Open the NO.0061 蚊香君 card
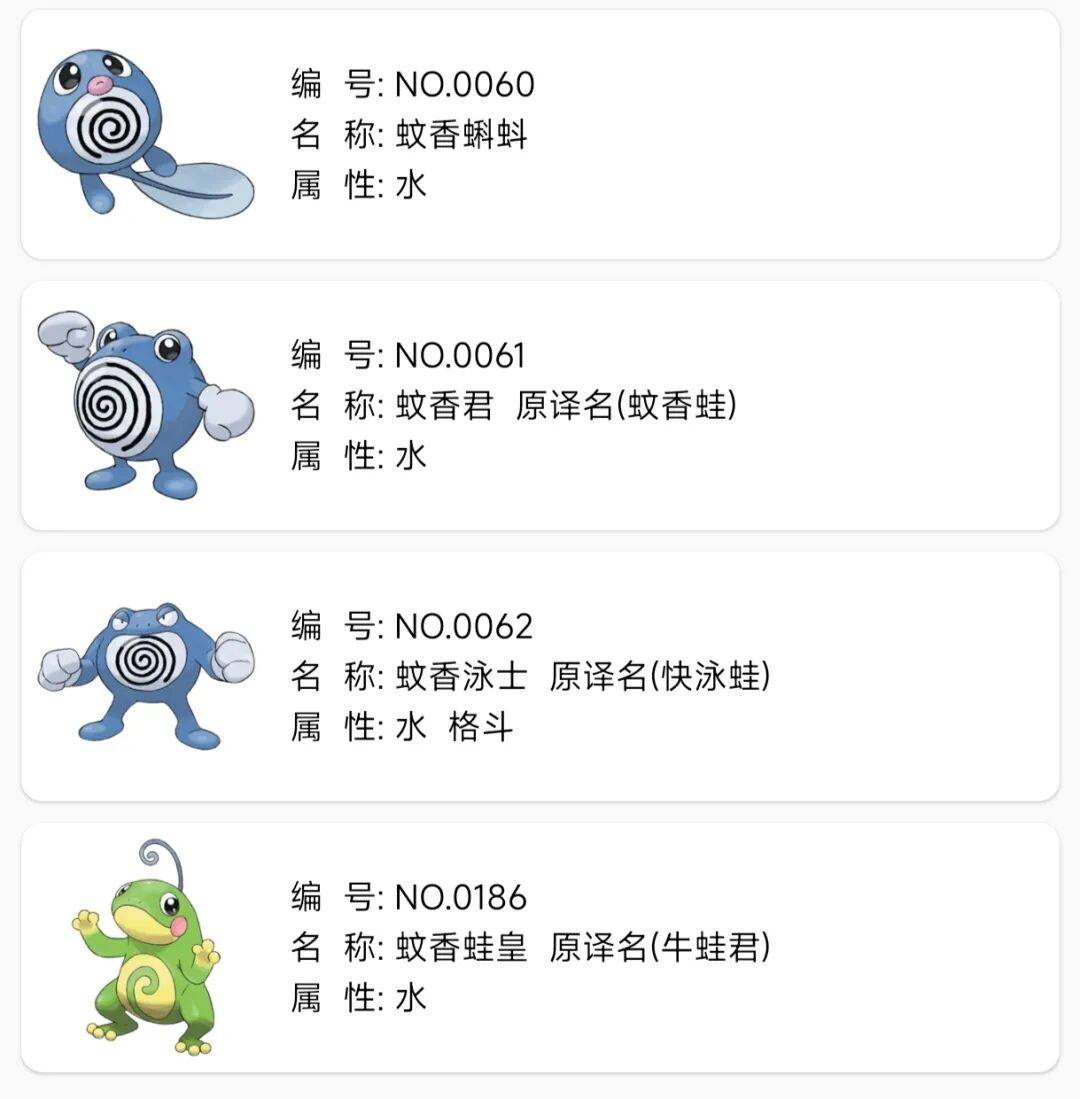 point(540,405)
